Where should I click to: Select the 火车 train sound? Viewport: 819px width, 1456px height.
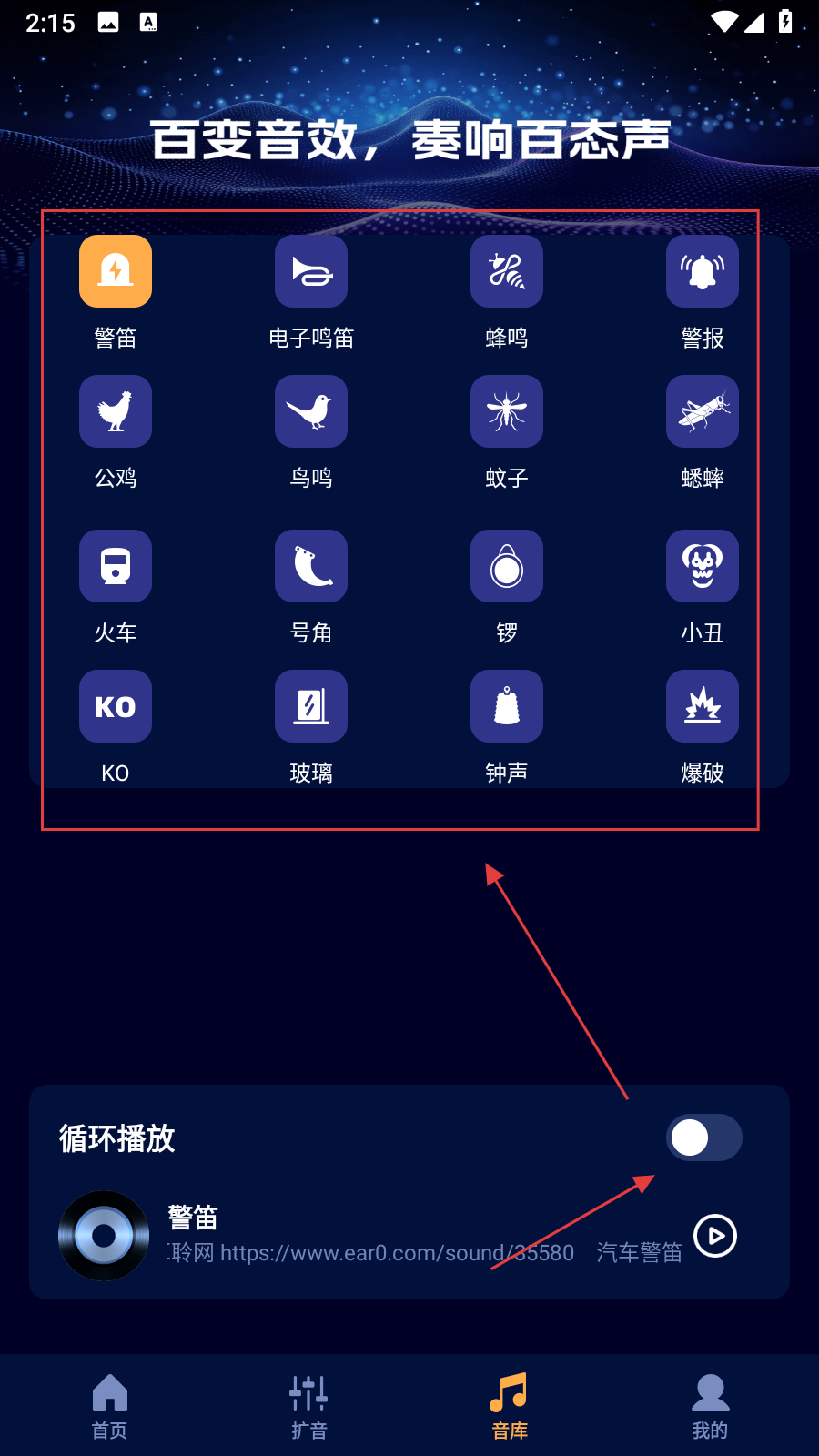click(116, 566)
